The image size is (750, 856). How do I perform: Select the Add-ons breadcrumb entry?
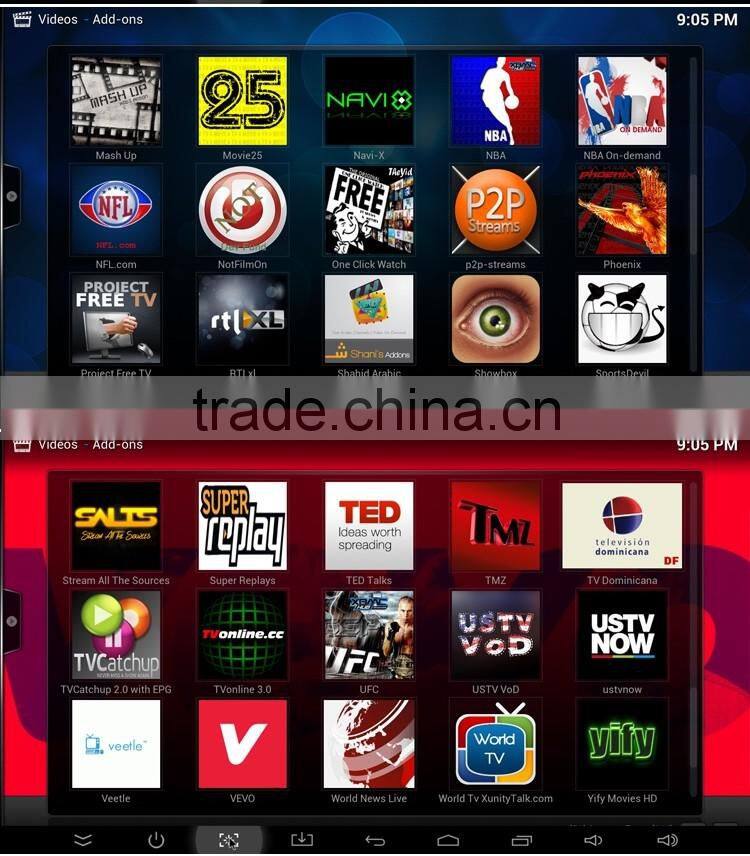point(117,18)
